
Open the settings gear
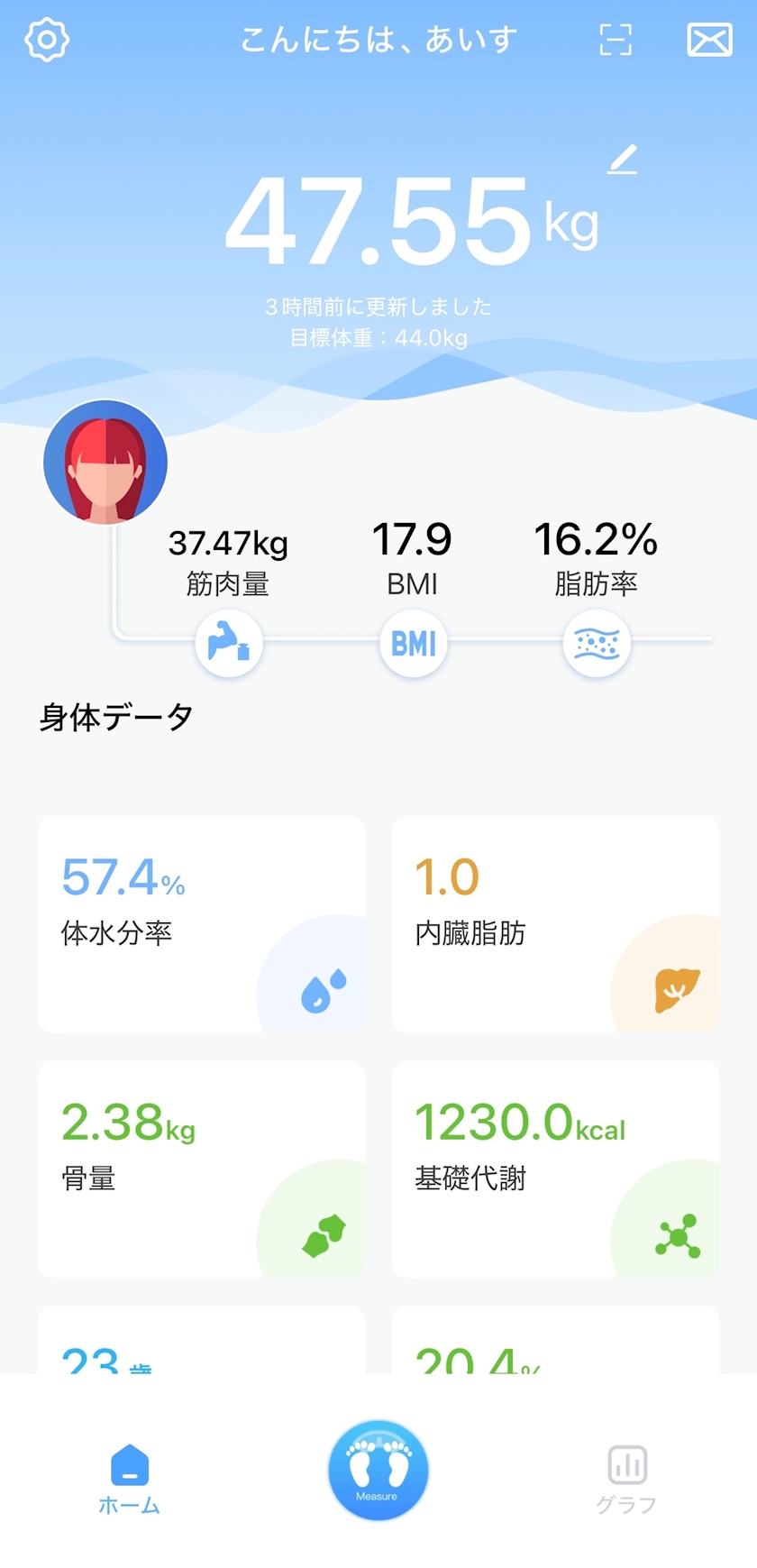[47, 41]
